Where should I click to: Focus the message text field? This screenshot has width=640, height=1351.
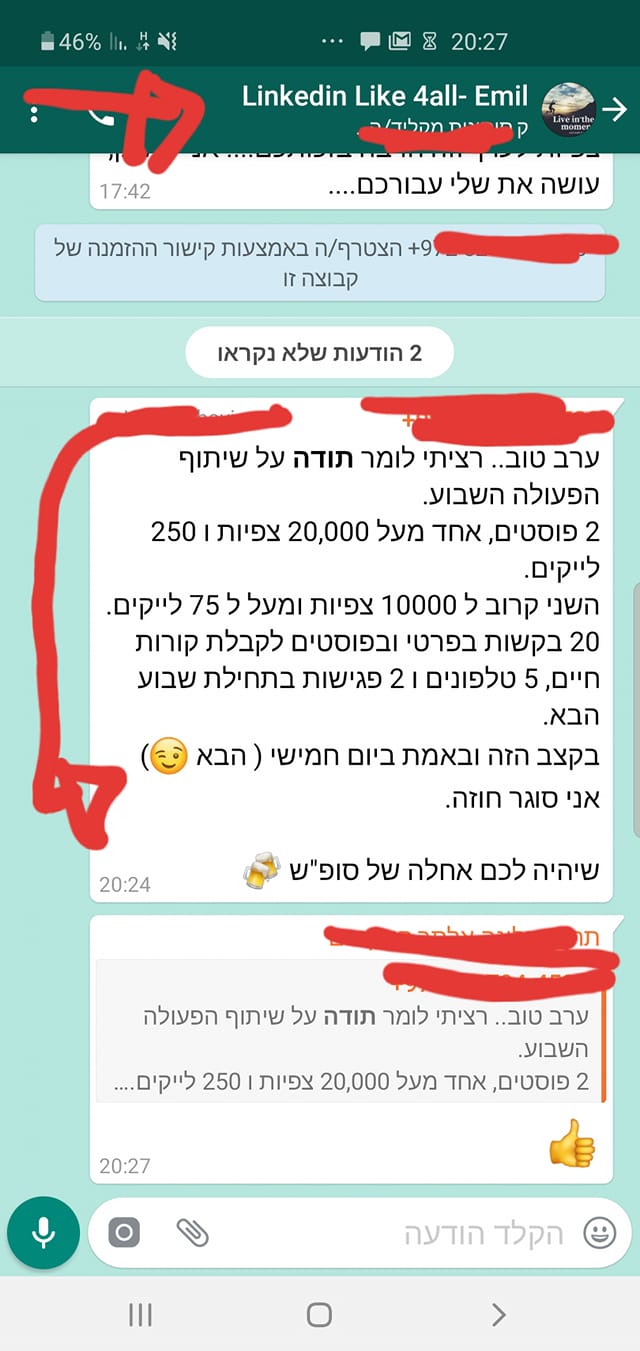(x=420, y=1232)
